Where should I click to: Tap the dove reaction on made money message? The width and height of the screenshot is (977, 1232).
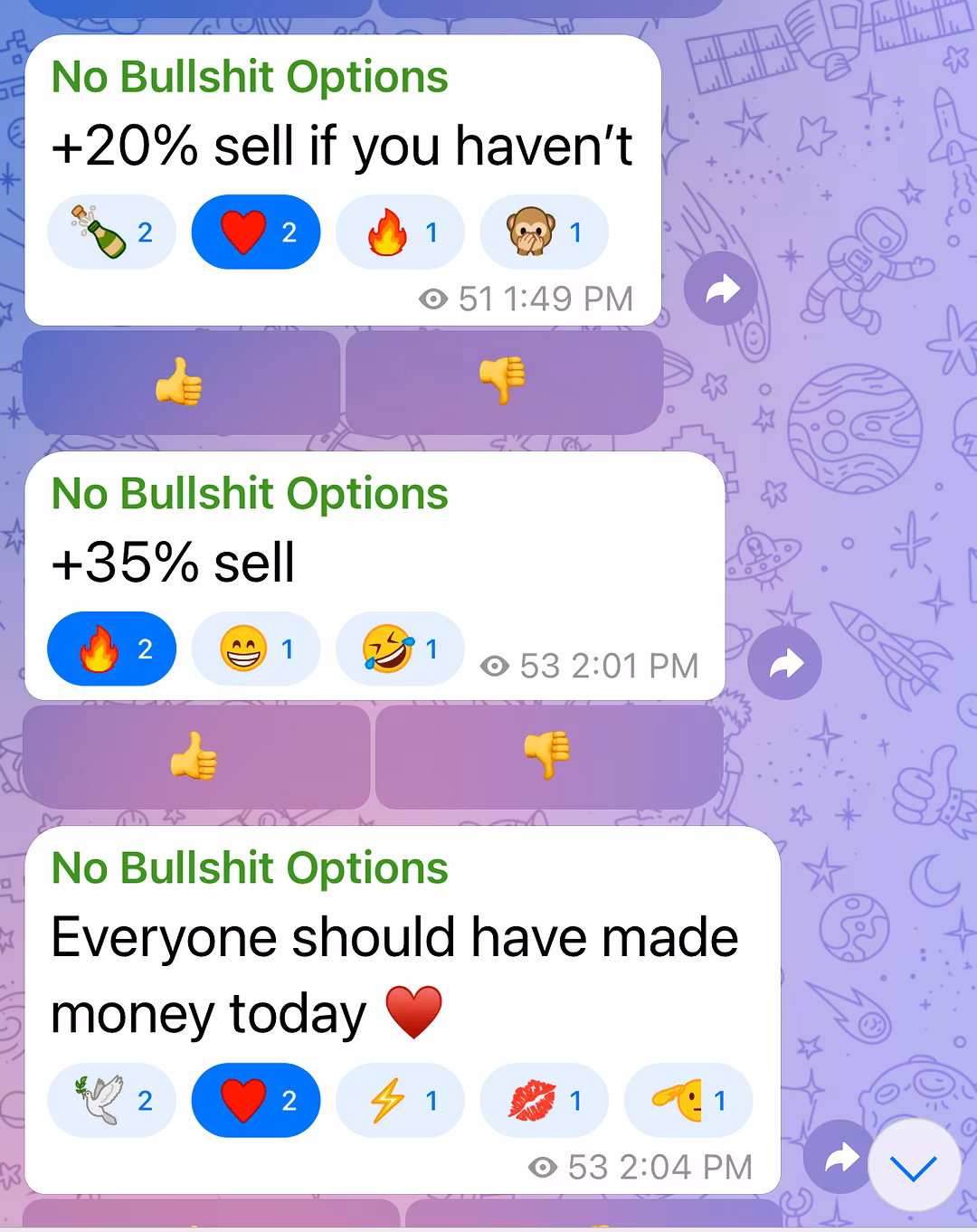point(111,1100)
